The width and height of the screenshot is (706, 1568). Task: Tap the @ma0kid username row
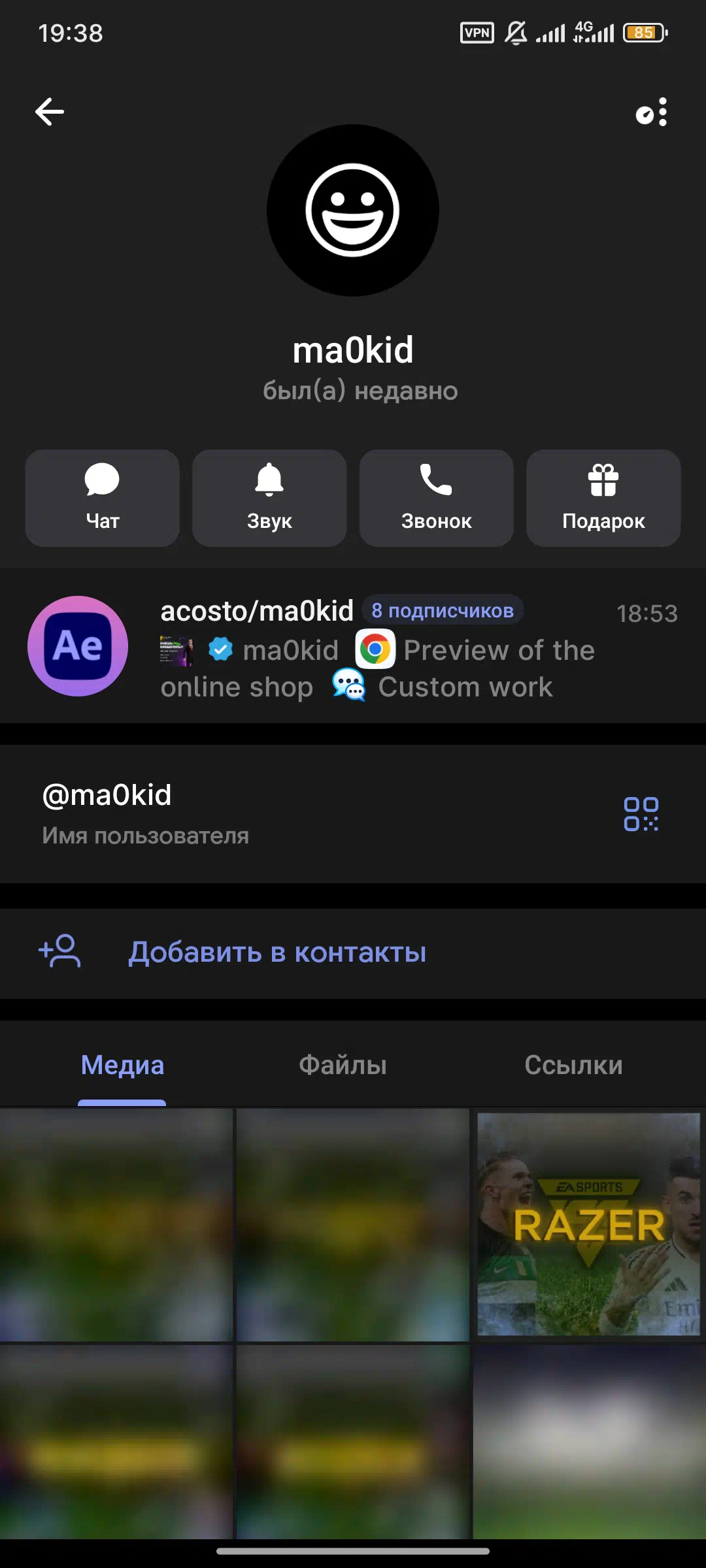click(261, 813)
